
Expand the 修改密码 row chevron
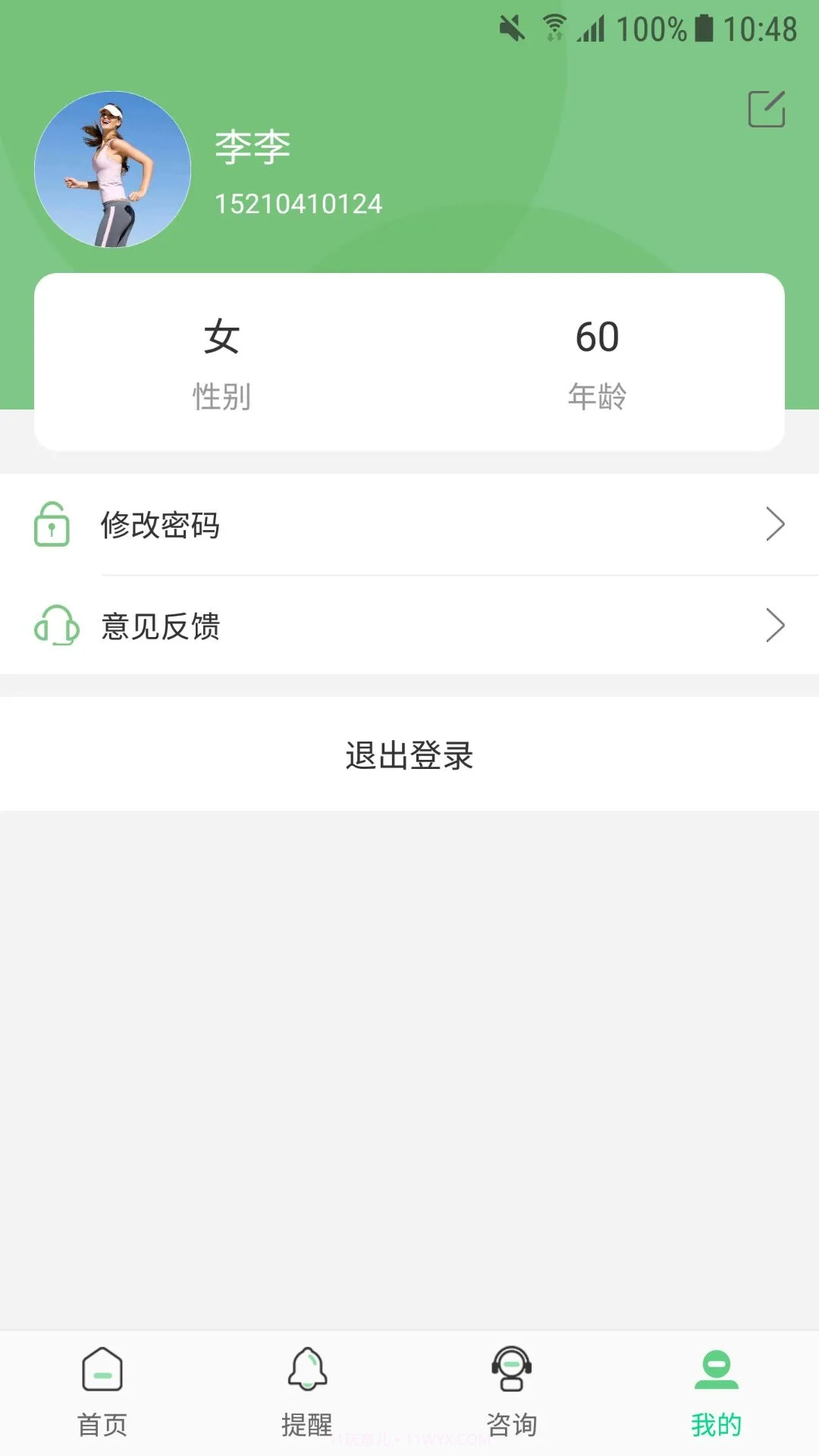(775, 525)
